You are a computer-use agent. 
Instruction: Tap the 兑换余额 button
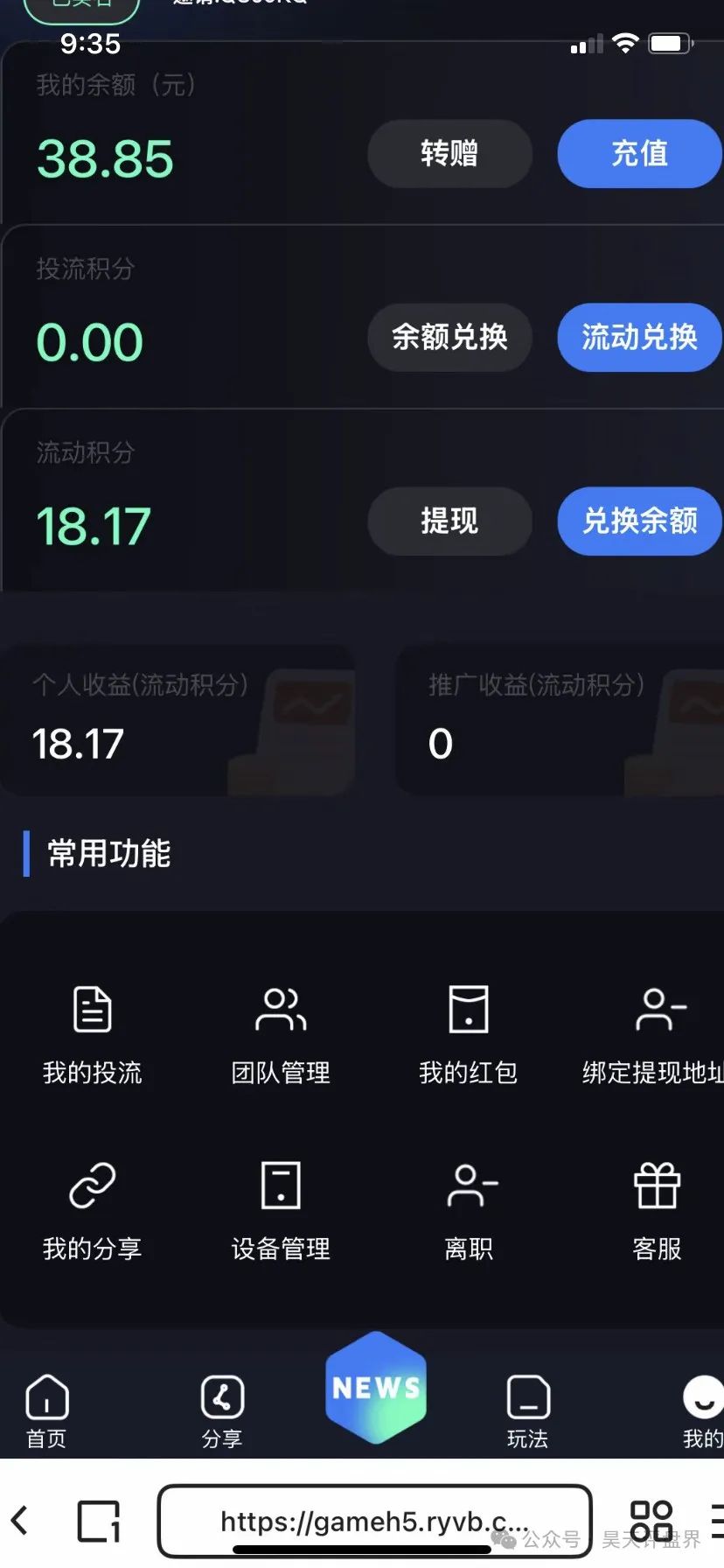coord(639,521)
